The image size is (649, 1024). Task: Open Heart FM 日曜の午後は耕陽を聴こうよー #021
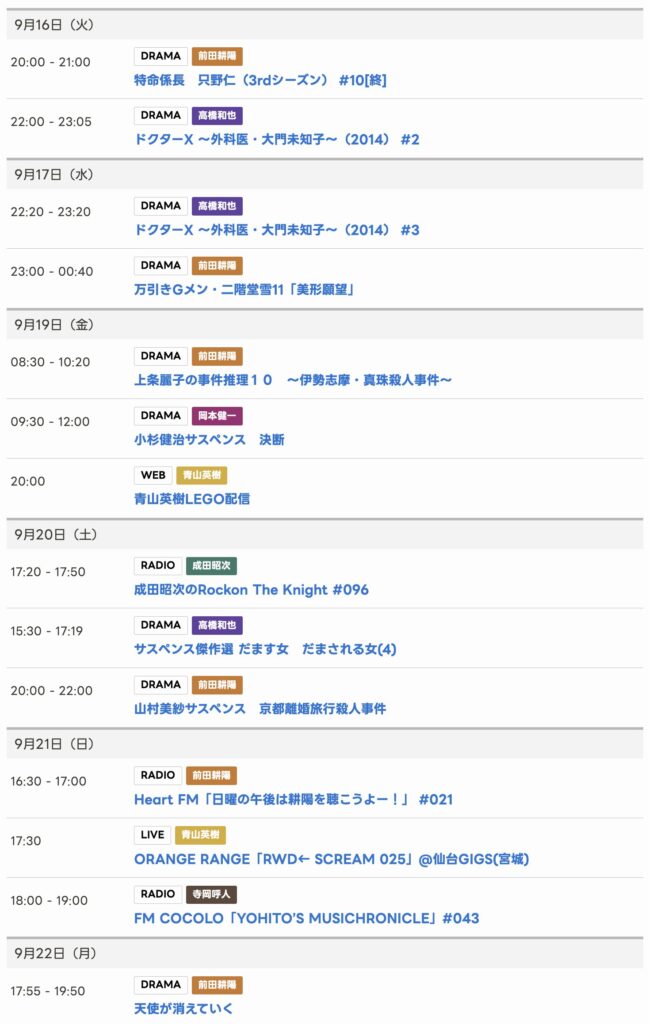tap(294, 799)
